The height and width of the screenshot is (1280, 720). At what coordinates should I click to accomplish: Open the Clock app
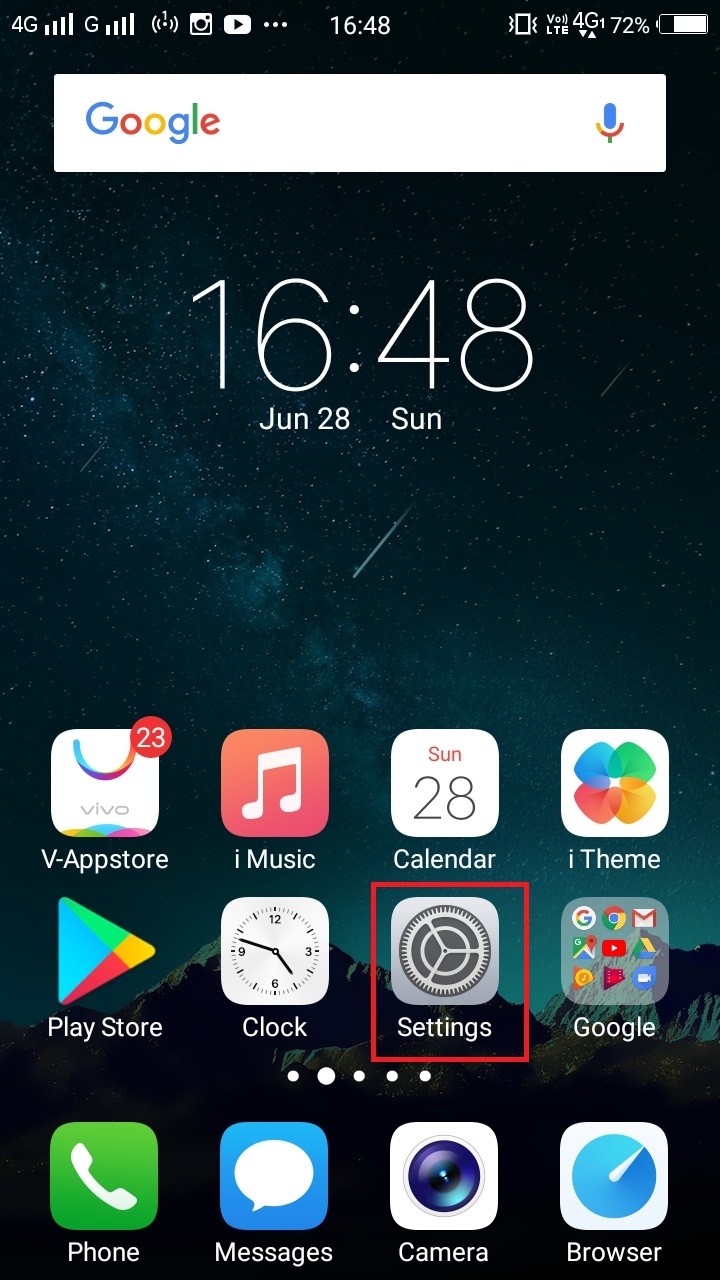tap(275, 951)
